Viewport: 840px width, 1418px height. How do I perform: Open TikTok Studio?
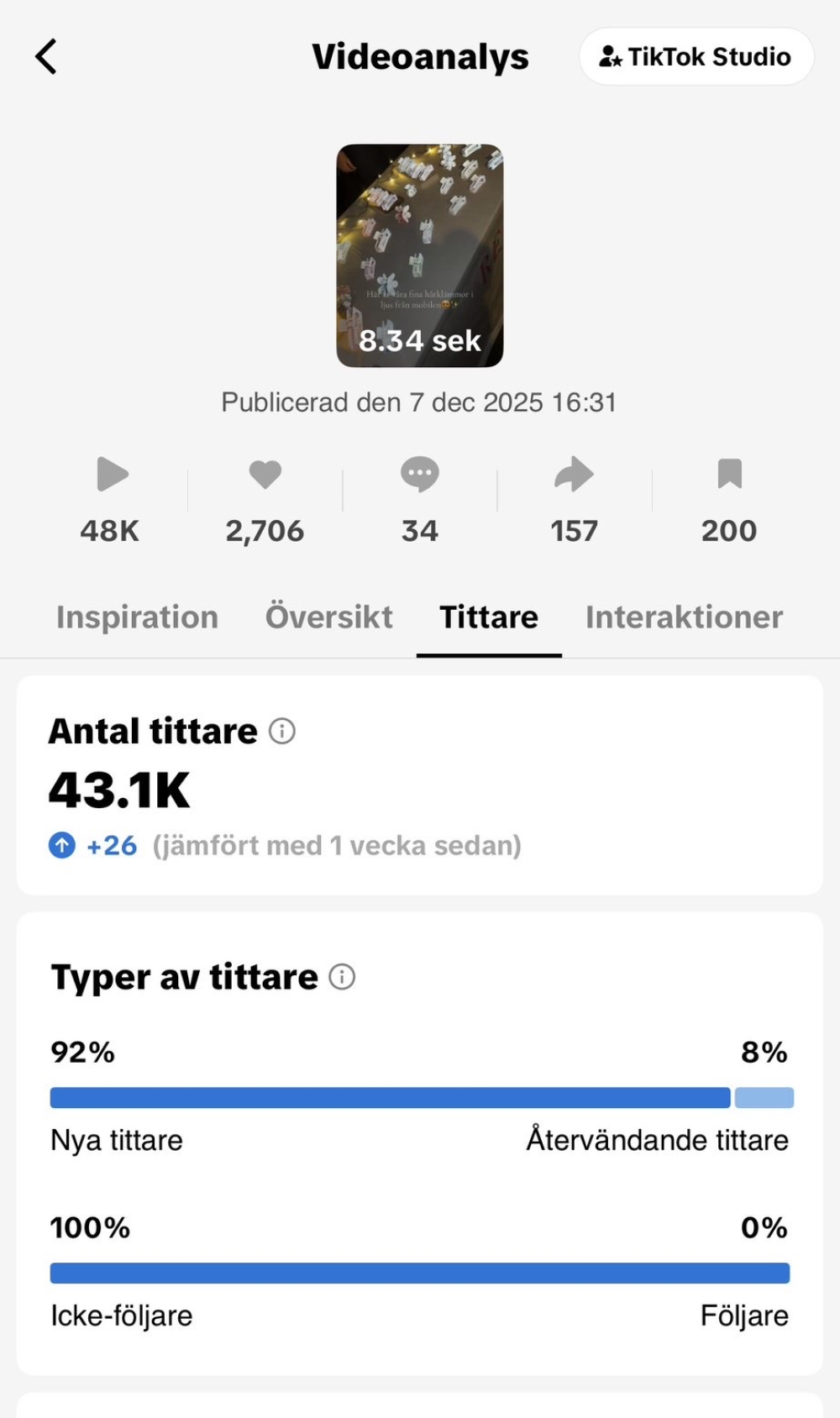(x=696, y=57)
